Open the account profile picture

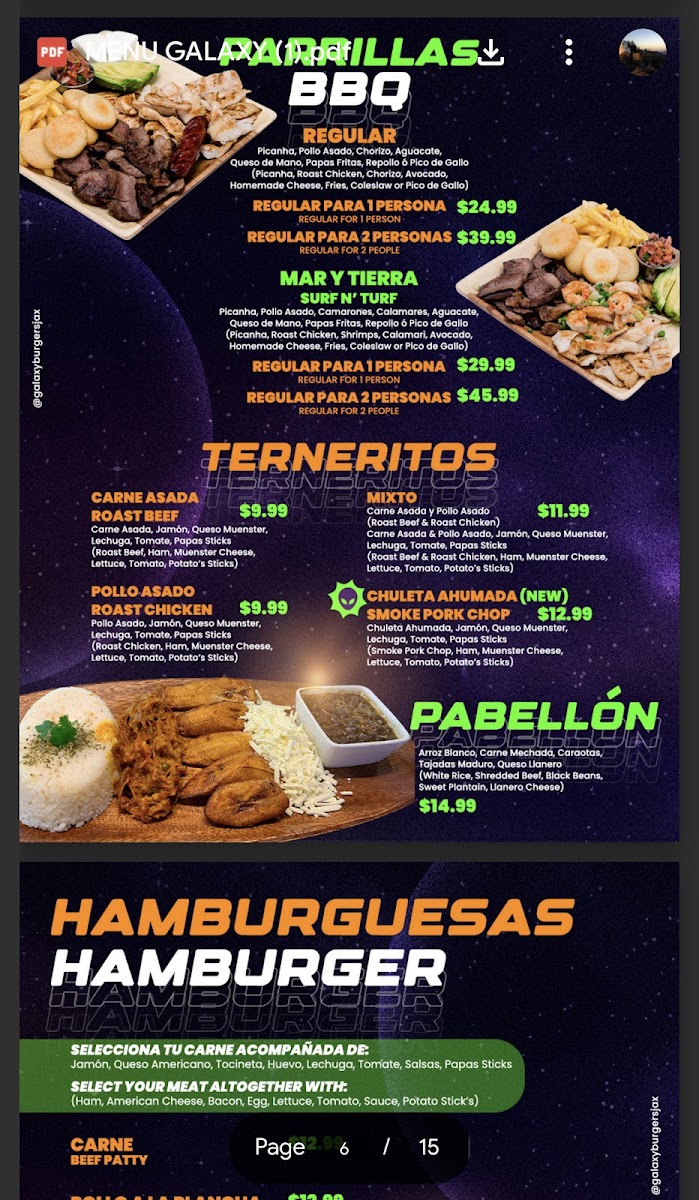642,52
